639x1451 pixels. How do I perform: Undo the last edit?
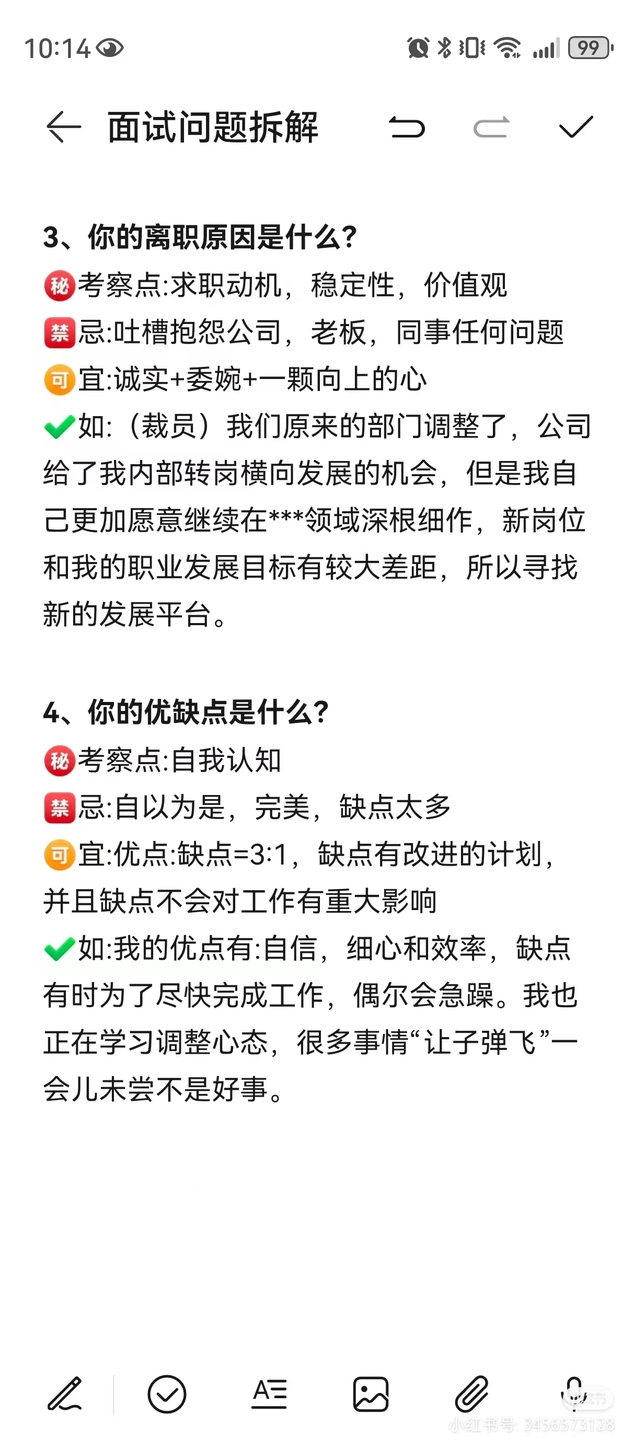407,127
